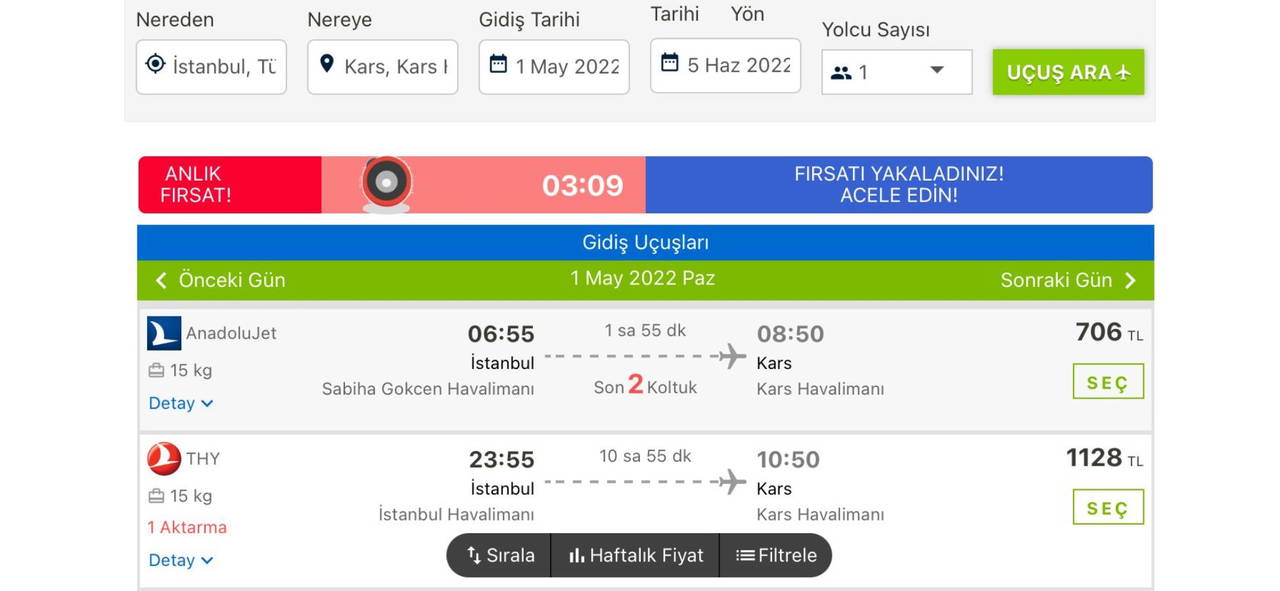Go to Önceki Gün flights
This screenshot has height=591, width=1280.
[x=221, y=281]
